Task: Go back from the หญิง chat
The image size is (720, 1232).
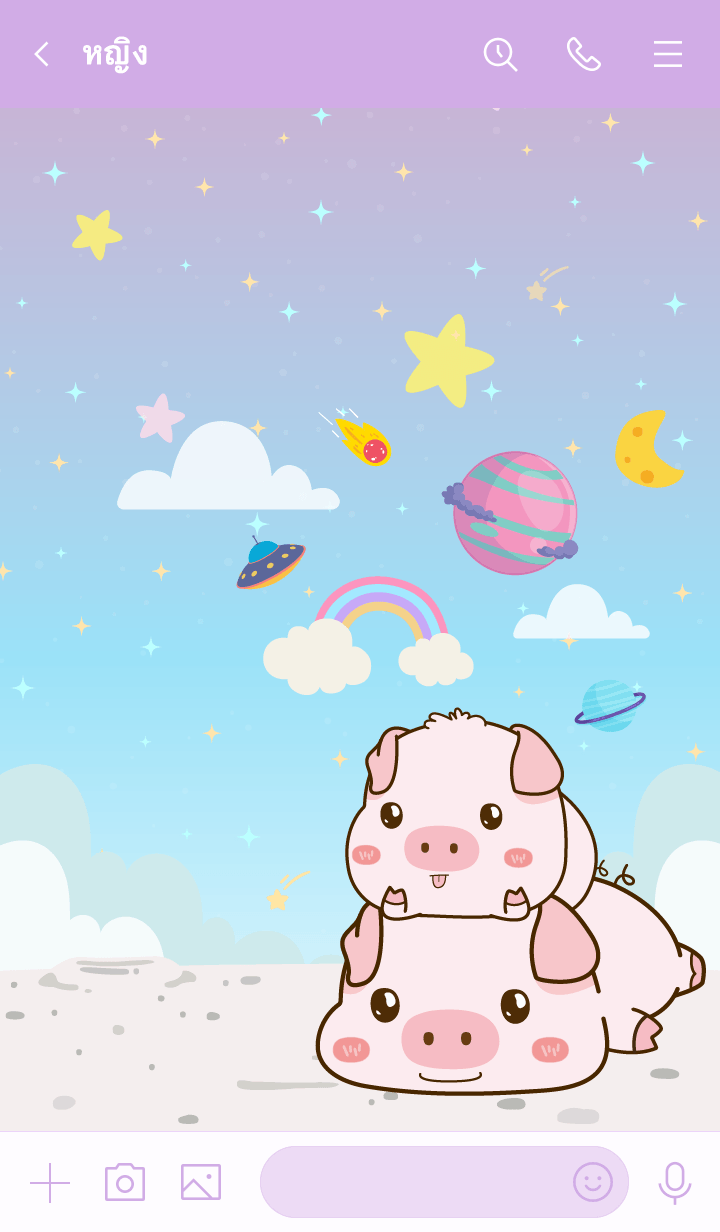Action: coord(41,54)
